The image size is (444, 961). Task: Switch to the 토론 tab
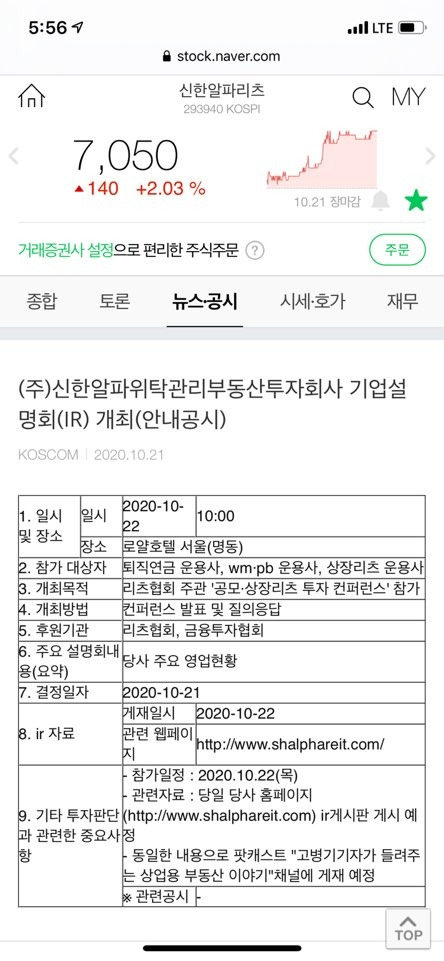[x=115, y=301]
